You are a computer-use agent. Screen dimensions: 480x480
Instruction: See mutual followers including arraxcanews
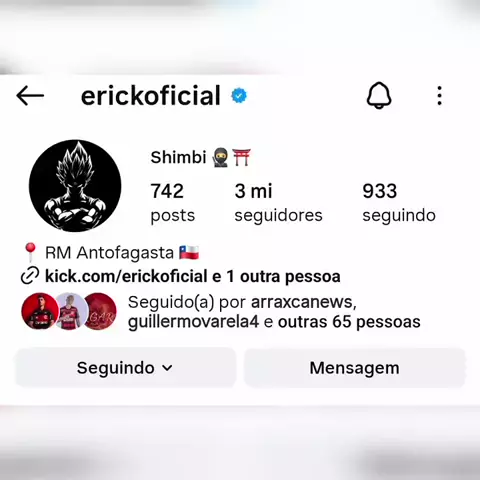tap(221, 312)
